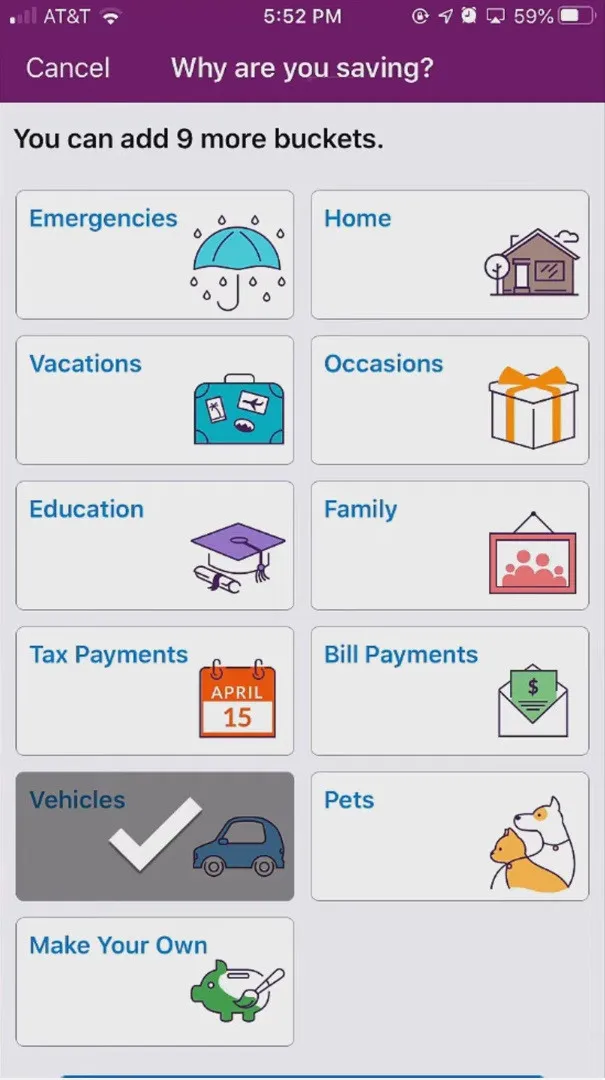
Task: Pick the Bill Payments bucket
Action: [450, 691]
